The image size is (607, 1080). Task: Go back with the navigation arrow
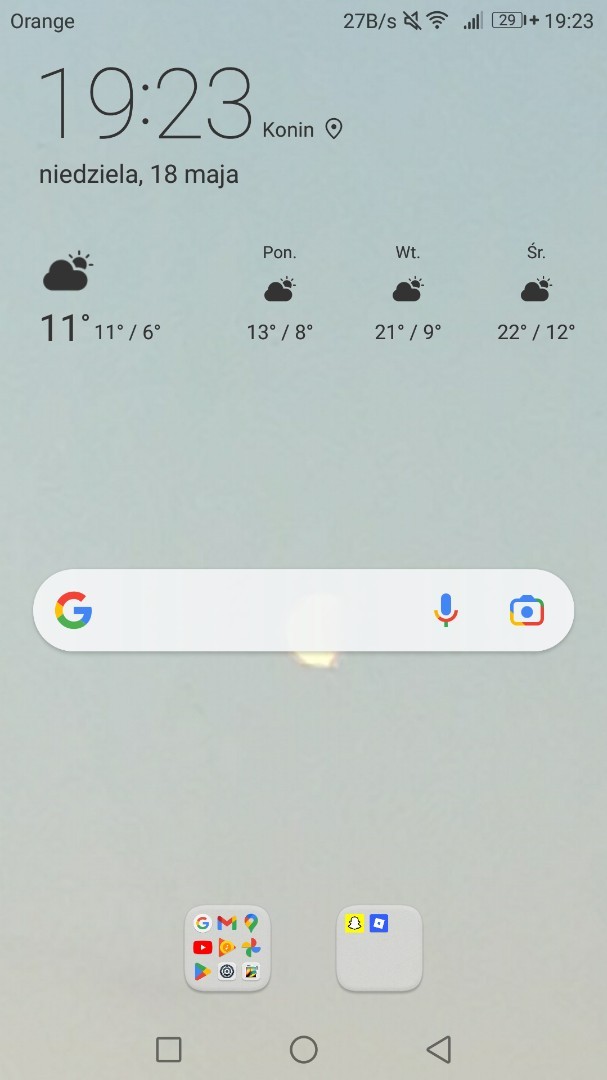point(438,1049)
